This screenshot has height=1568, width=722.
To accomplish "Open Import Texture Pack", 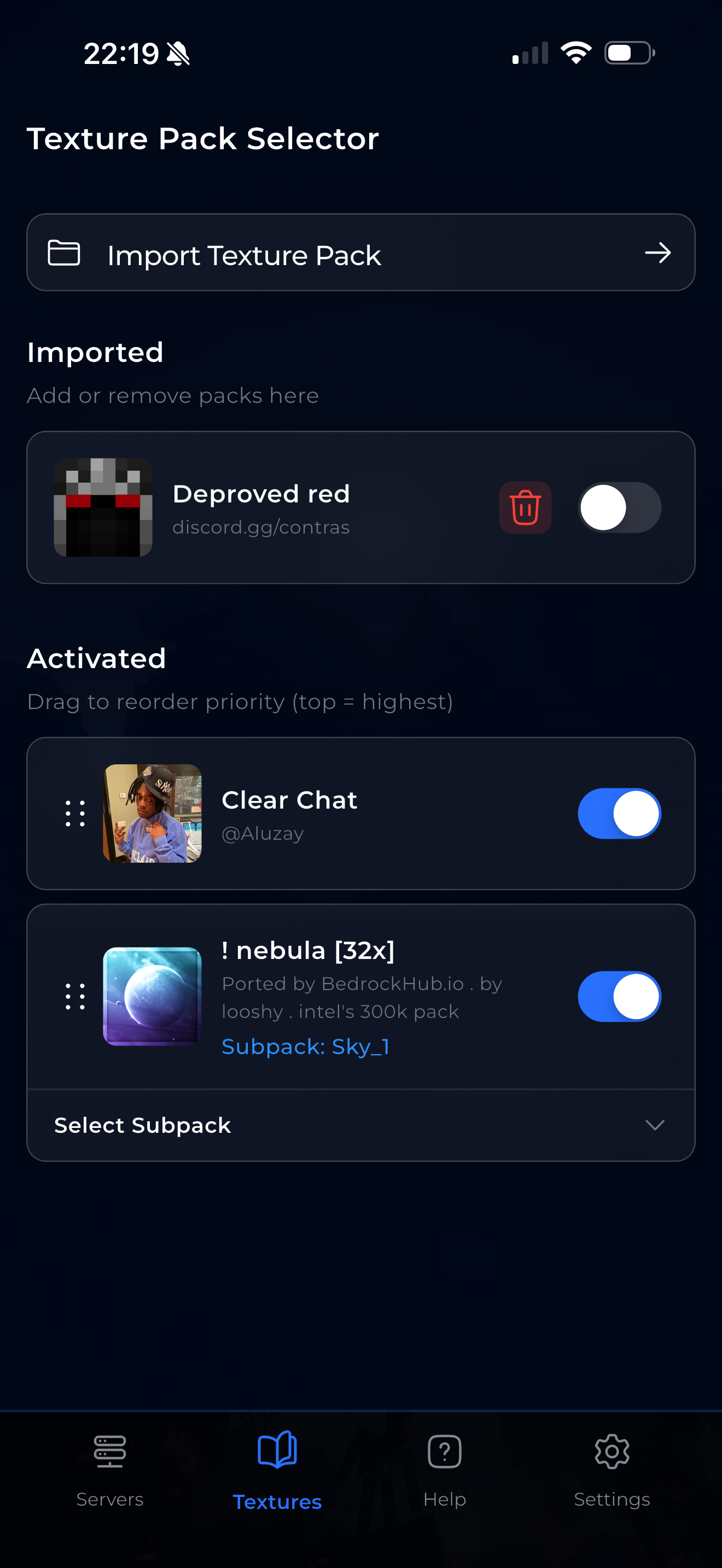I will (360, 253).
